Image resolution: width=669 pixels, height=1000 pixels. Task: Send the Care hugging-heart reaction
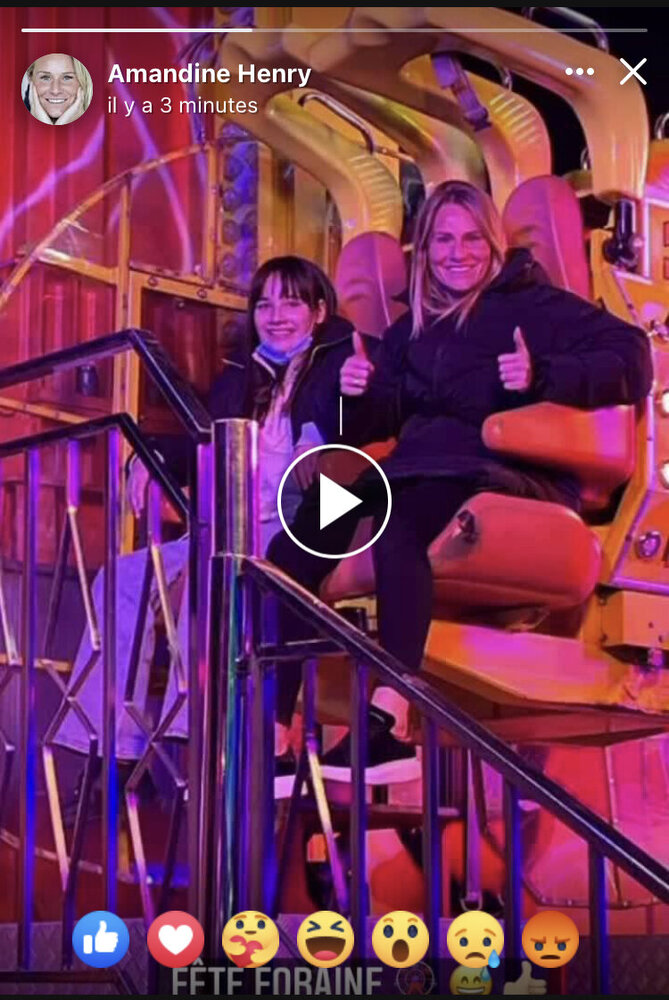tap(251, 939)
